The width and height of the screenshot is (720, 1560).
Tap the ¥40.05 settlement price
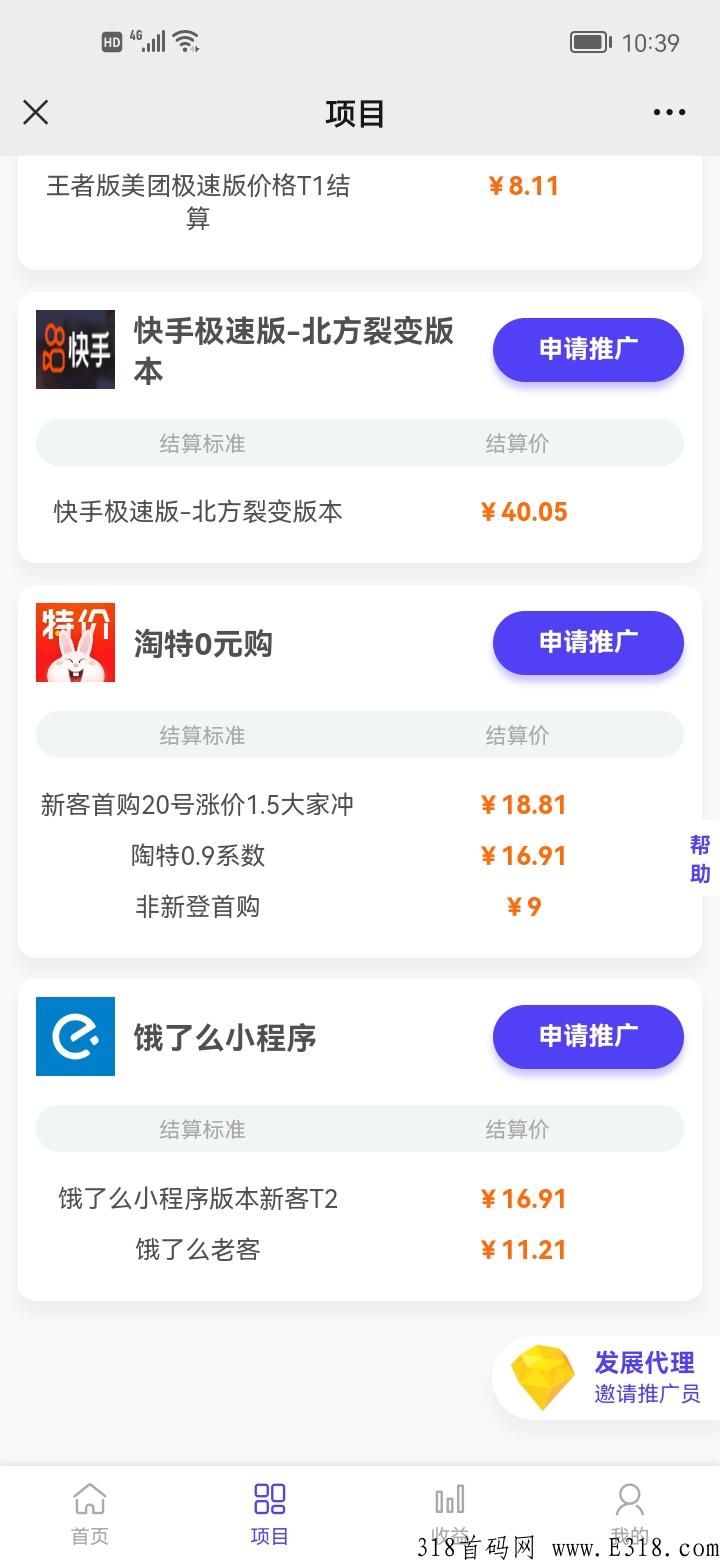[x=523, y=511]
